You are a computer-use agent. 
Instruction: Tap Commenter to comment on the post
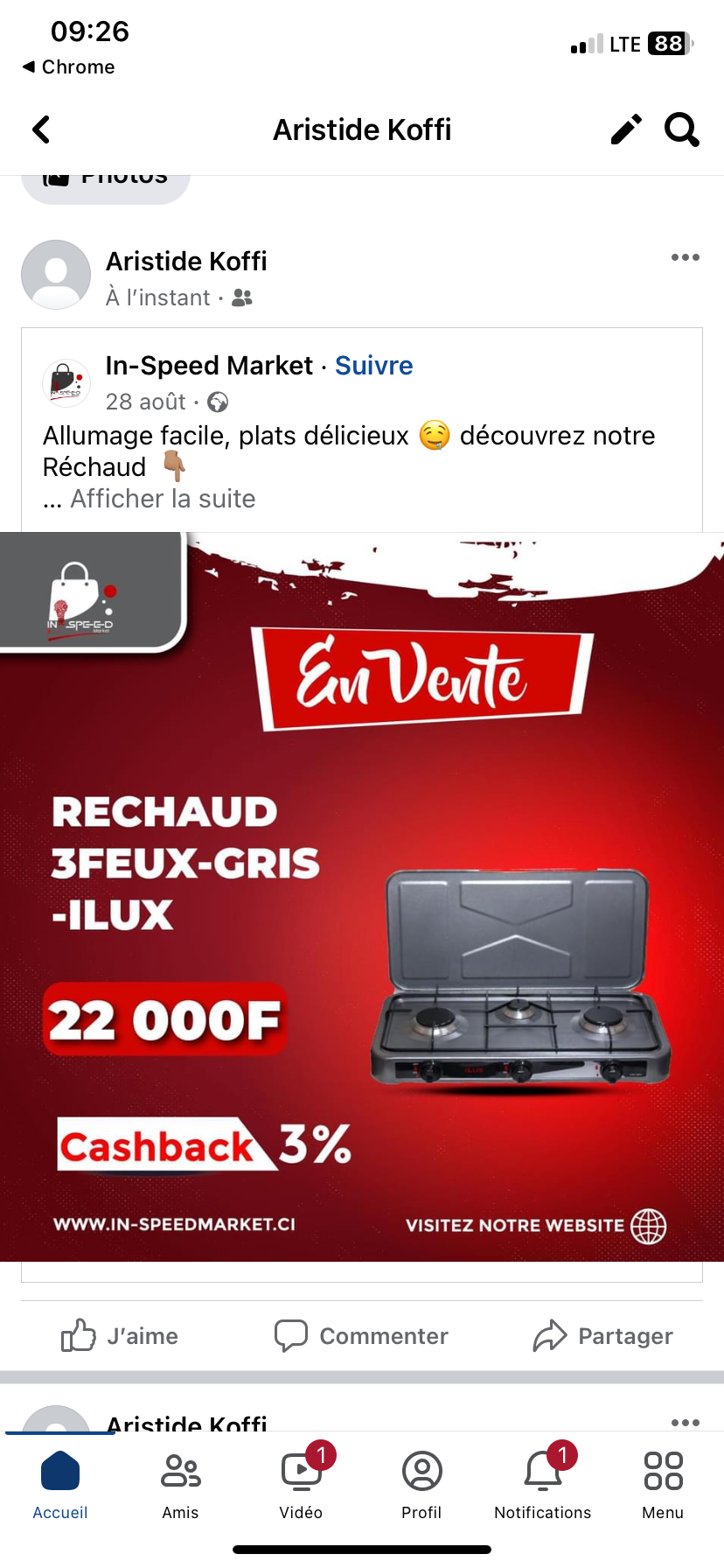[361, 1335]
